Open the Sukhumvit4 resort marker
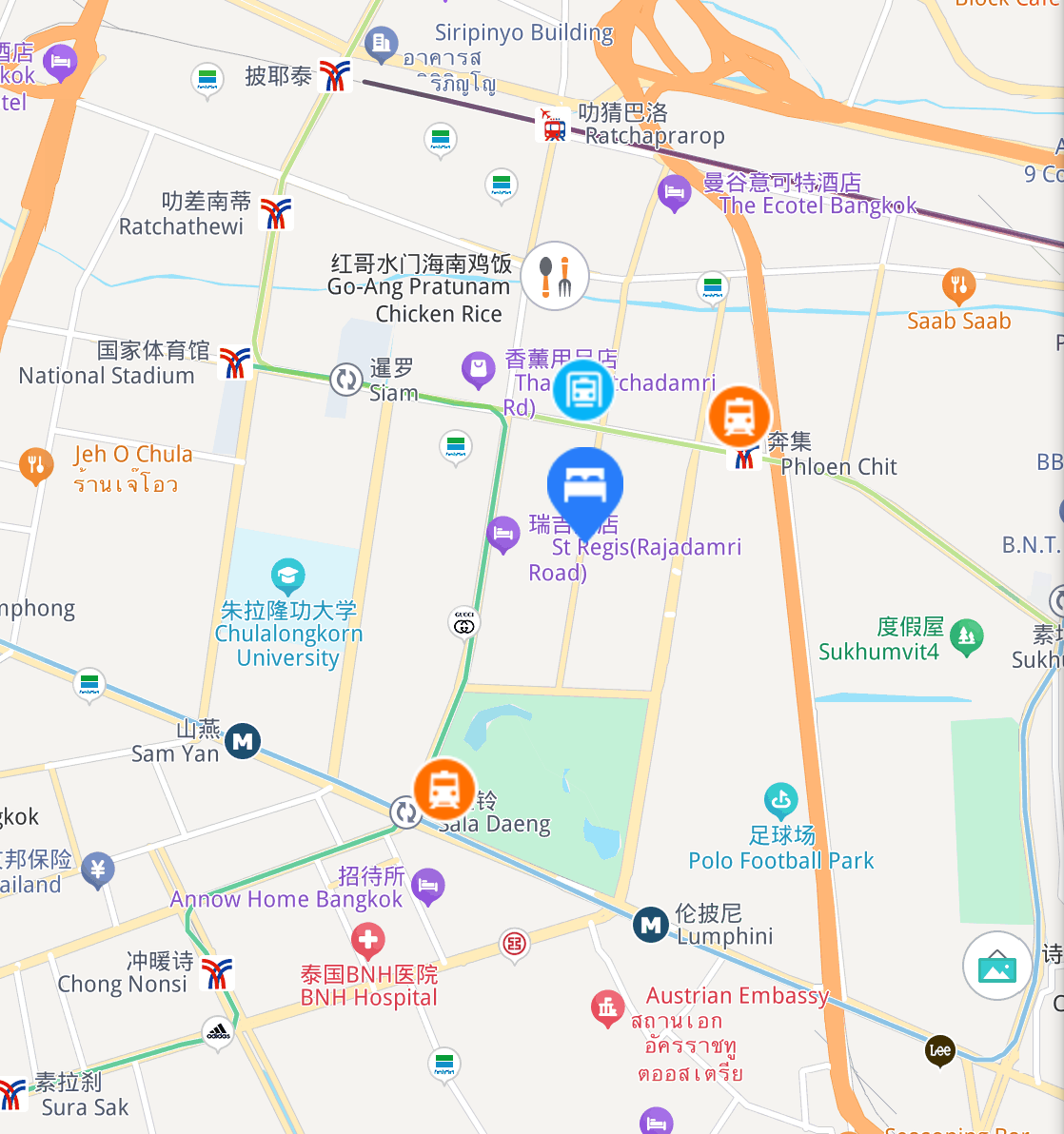This screenshot has height=1134, width=1064. (966, 636)
